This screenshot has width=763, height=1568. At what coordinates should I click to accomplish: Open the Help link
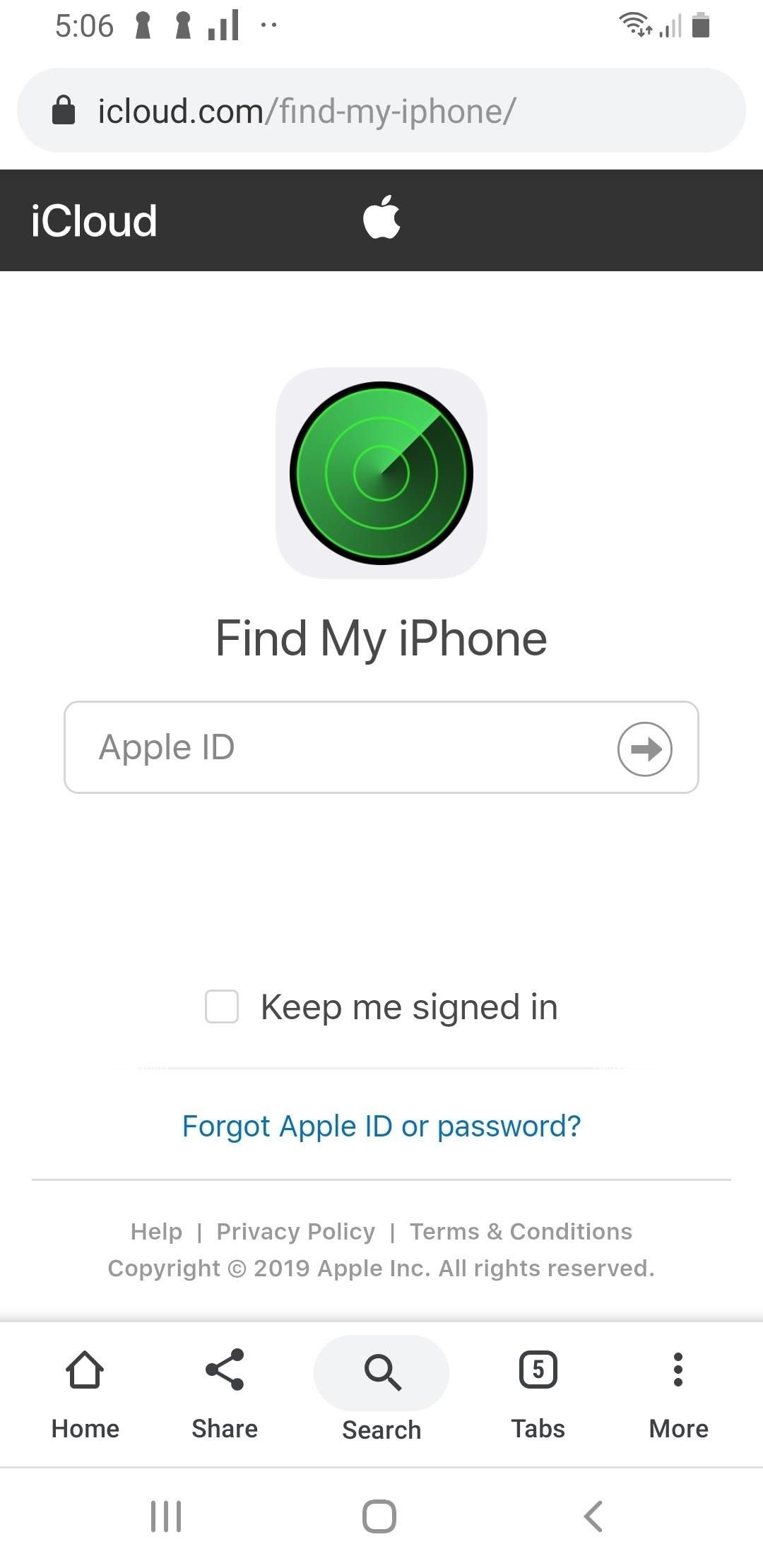[156, 1231]
